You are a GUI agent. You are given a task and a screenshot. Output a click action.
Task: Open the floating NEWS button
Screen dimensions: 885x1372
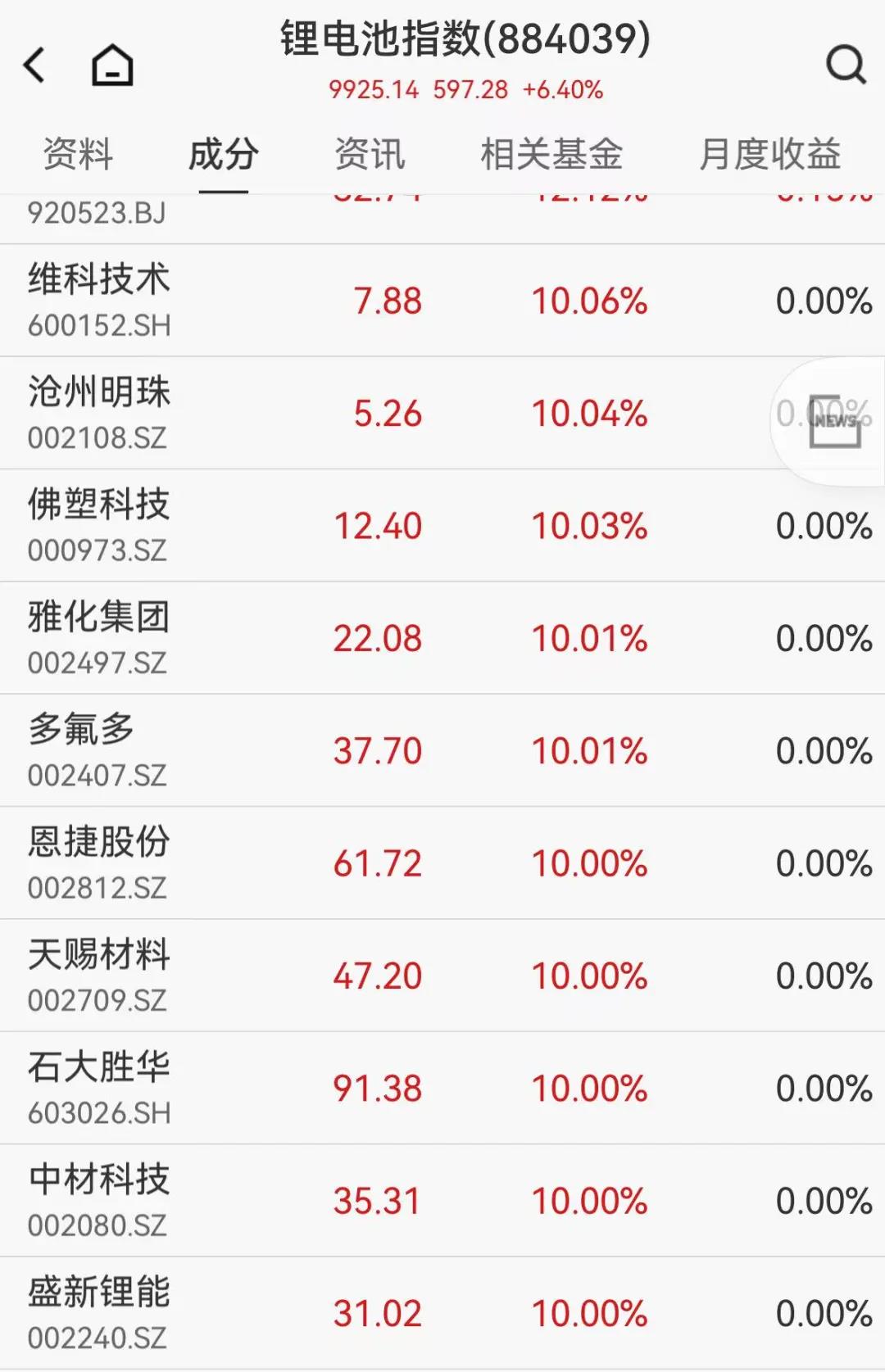click(834, 422)
